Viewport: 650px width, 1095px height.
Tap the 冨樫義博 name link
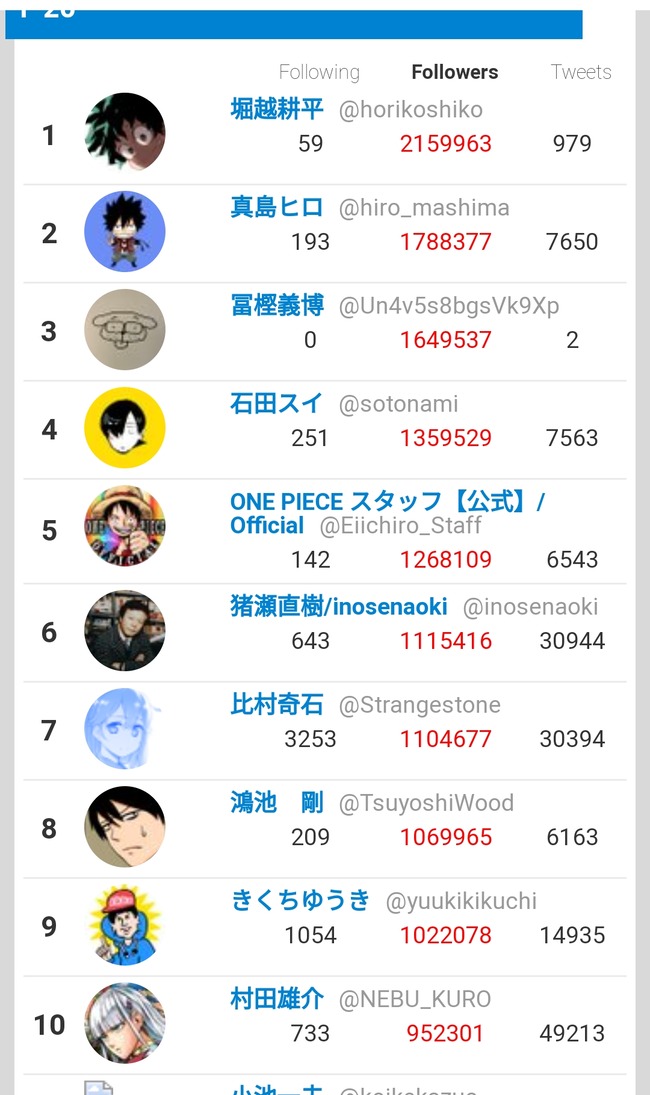[x=277, y=305]
